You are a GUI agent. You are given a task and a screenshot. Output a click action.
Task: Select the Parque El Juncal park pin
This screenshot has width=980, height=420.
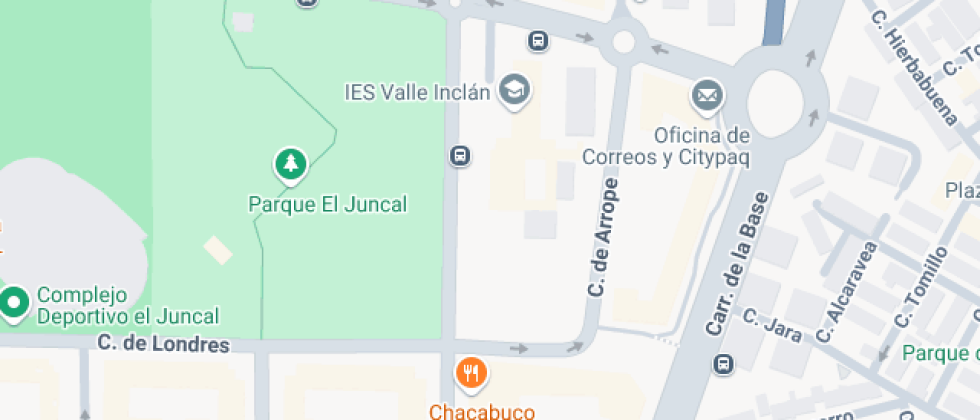tap(290, 165)
